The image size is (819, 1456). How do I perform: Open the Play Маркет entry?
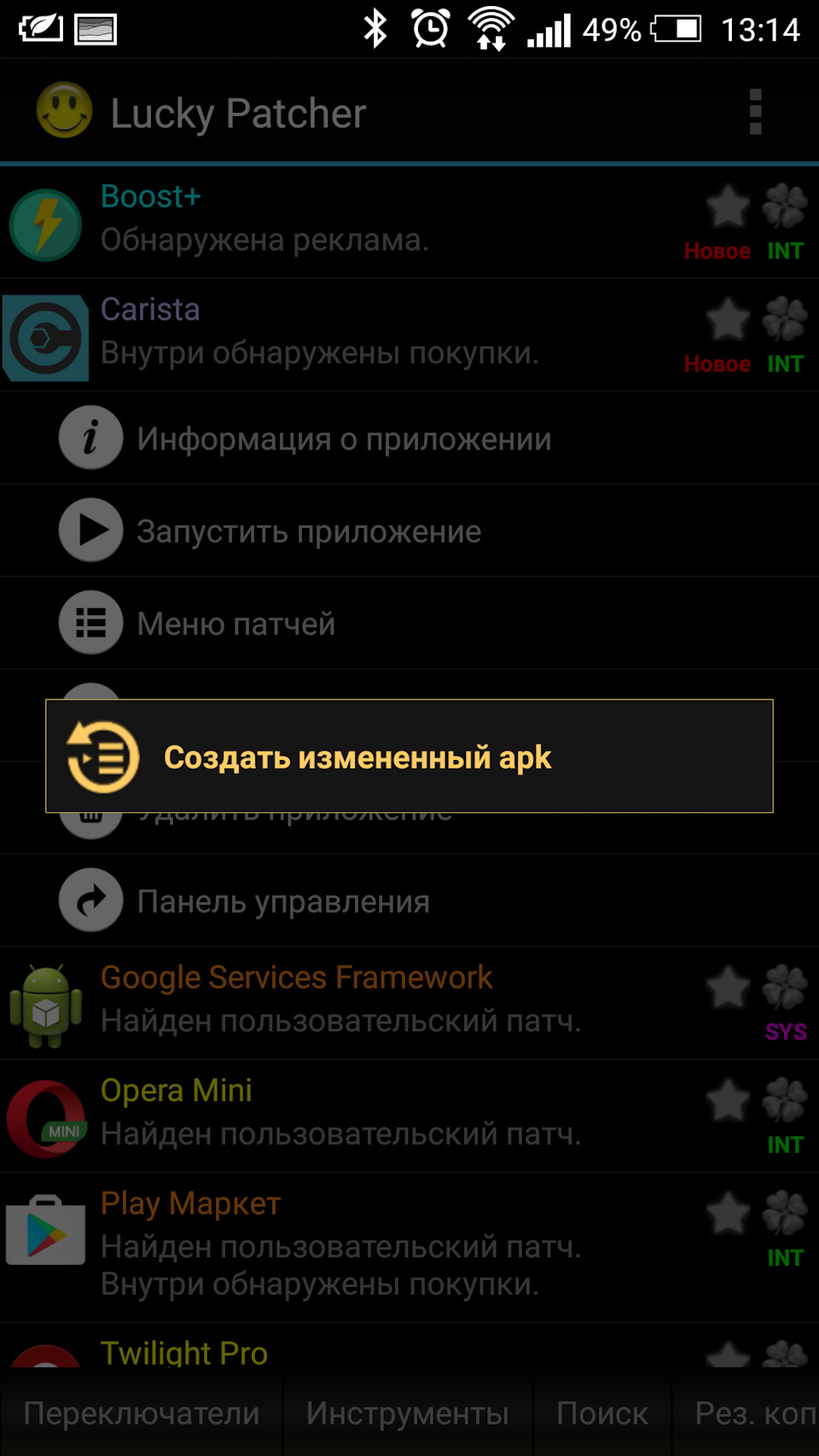tap(341, 1245)
